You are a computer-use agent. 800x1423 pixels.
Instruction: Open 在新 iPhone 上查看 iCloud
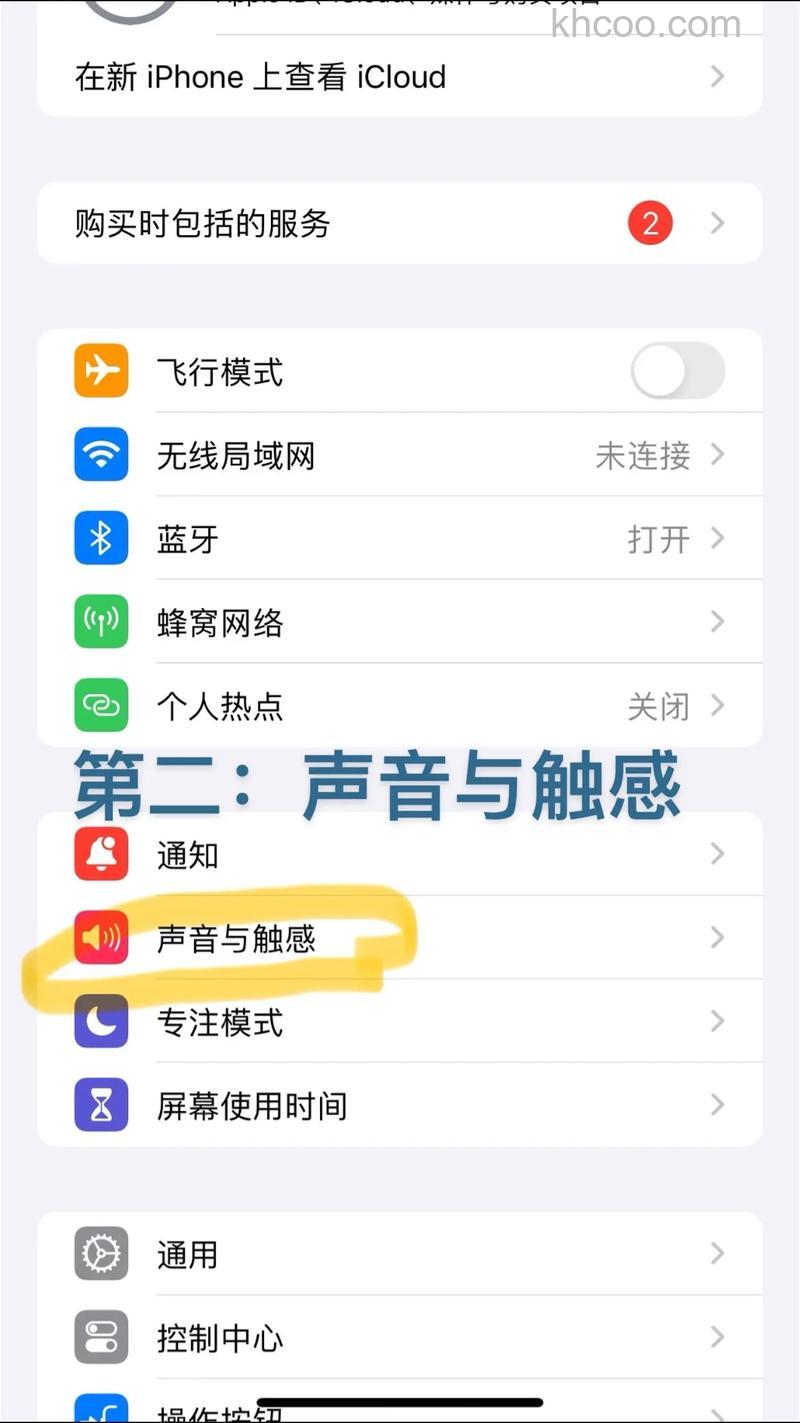coord(400,76)
